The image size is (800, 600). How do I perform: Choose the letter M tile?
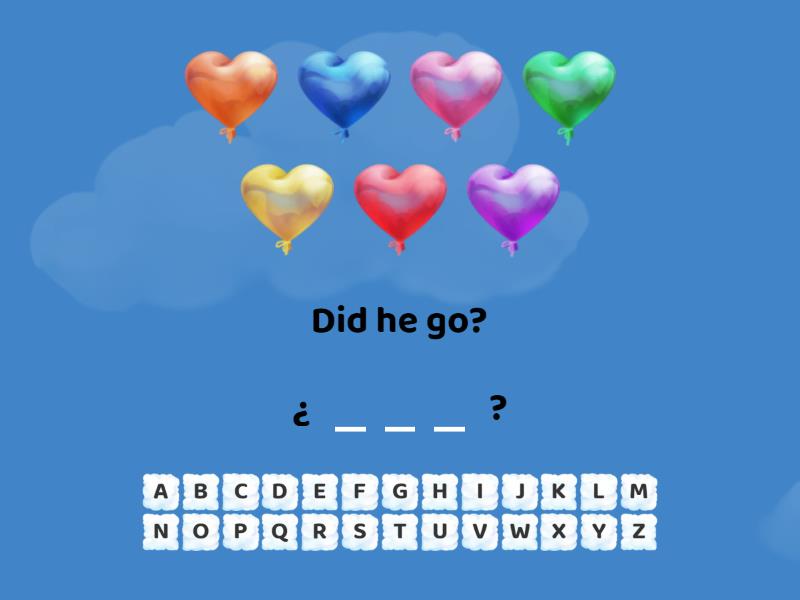638,491
